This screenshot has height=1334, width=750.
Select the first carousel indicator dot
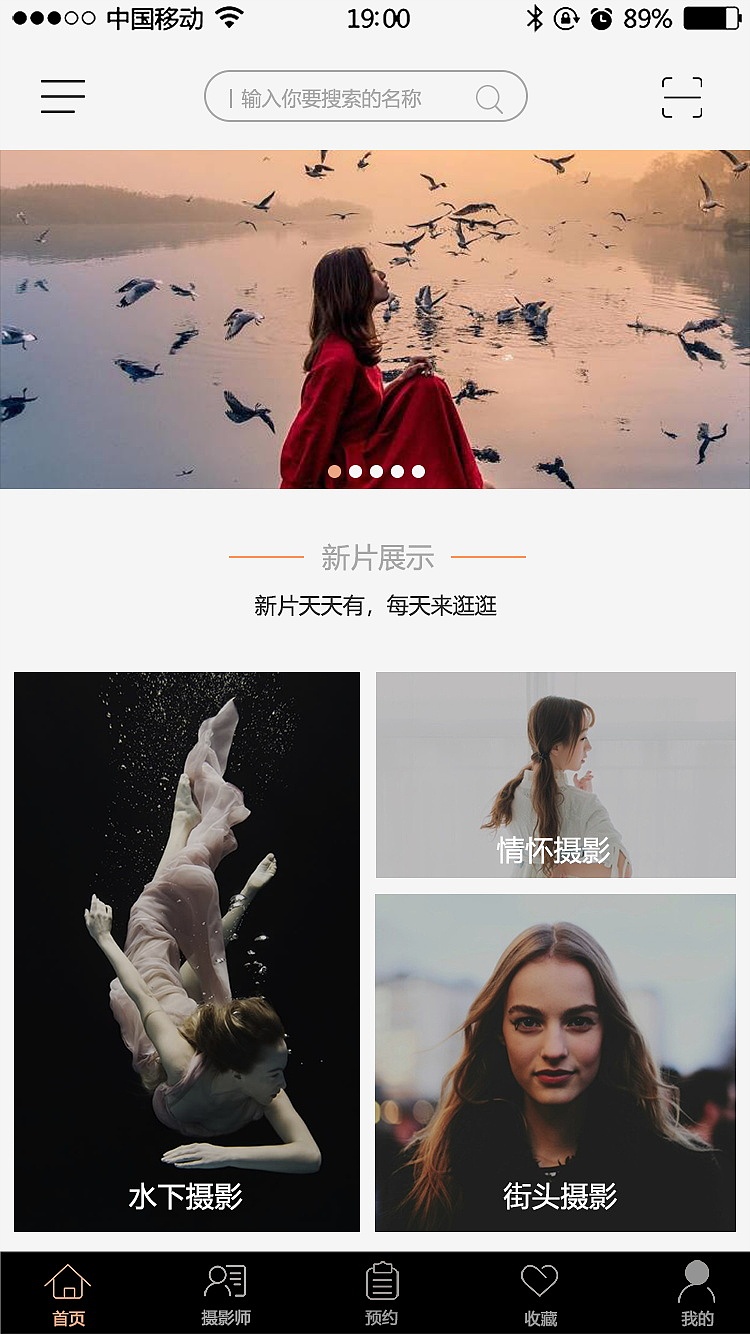point(334,469)
